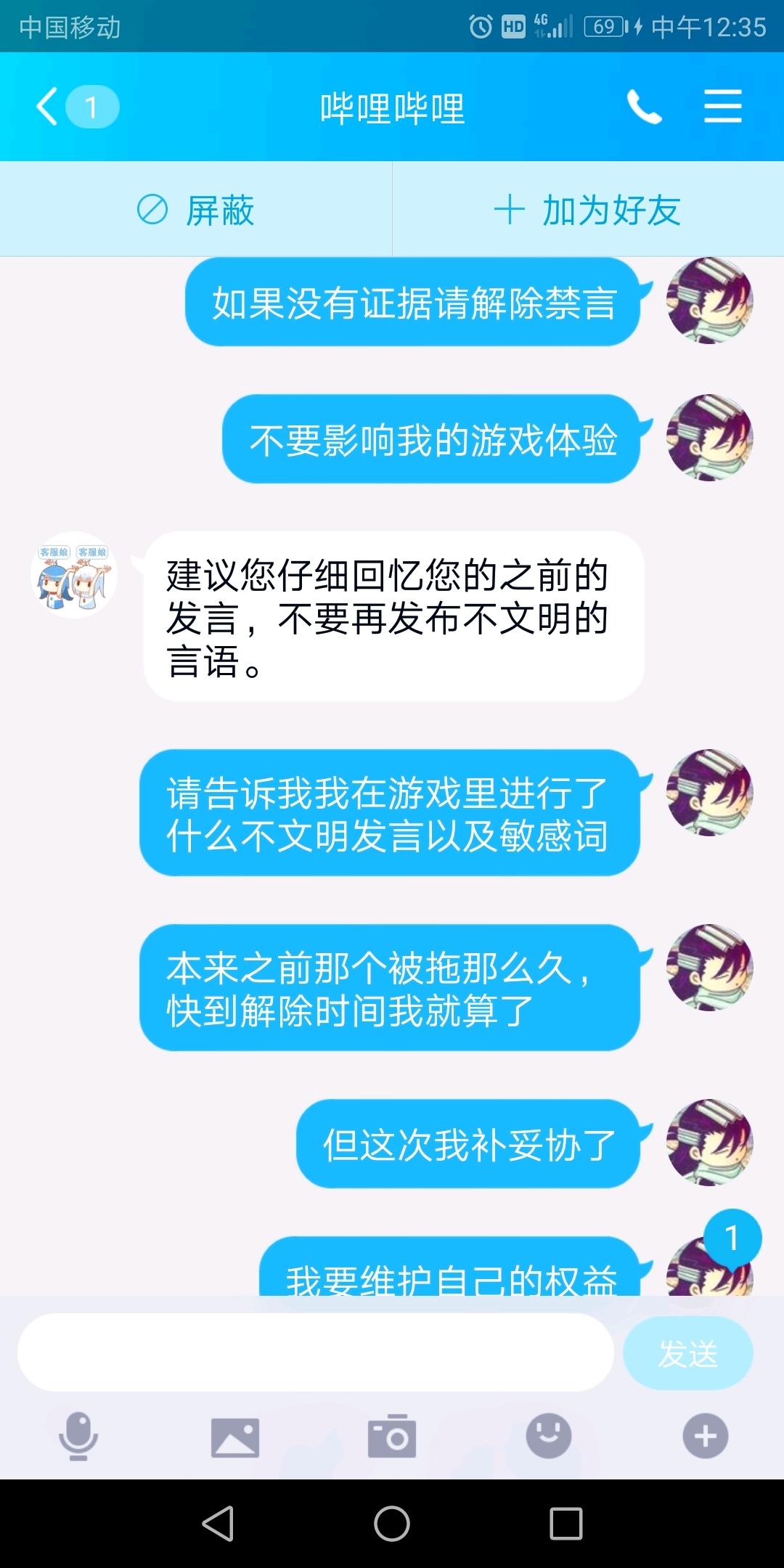Open more attachment options via the plus icon
Viewport: 784px width, 1568px height.
coord(705,1436)
